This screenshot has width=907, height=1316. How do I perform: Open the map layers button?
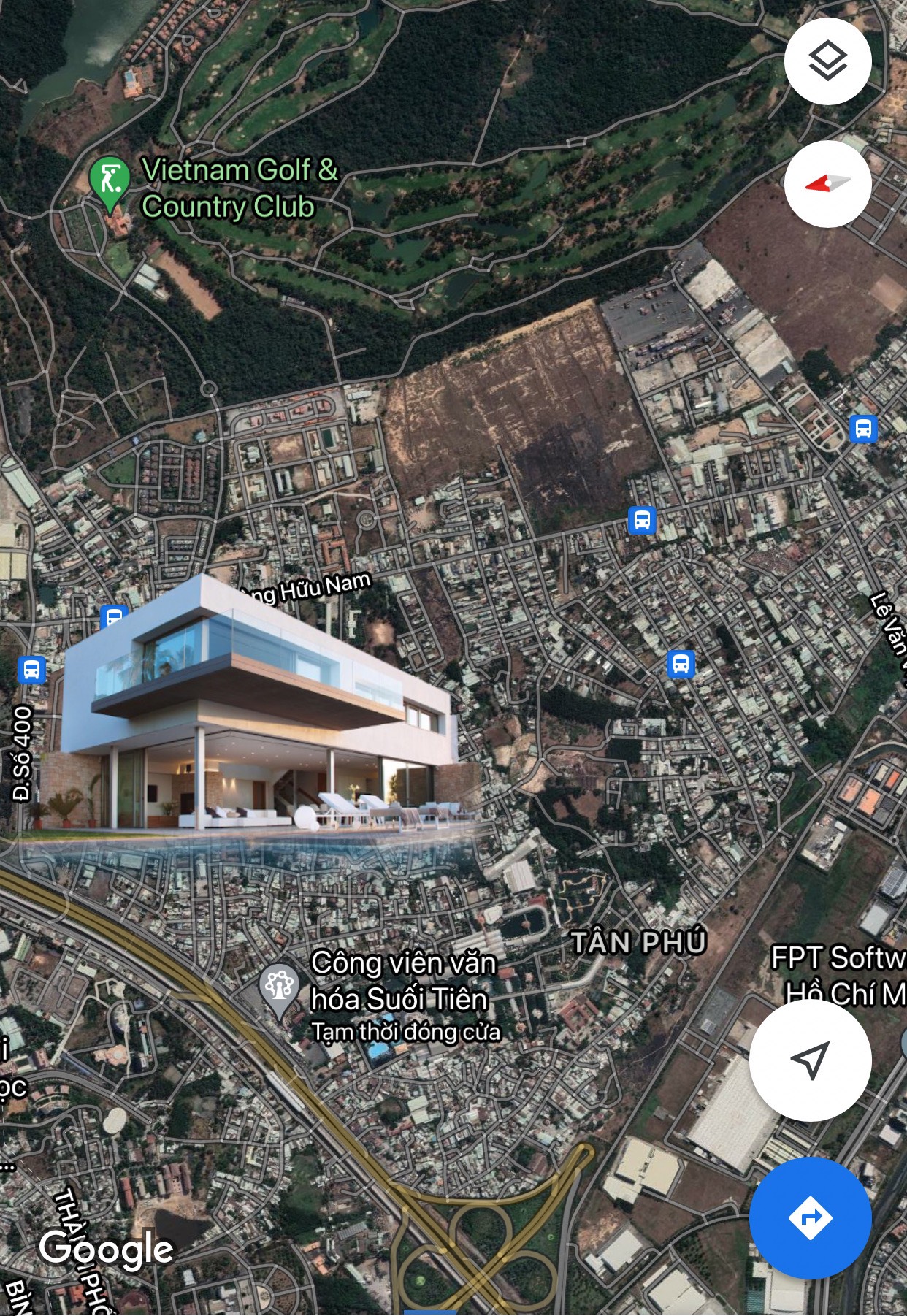pos(827,61)
